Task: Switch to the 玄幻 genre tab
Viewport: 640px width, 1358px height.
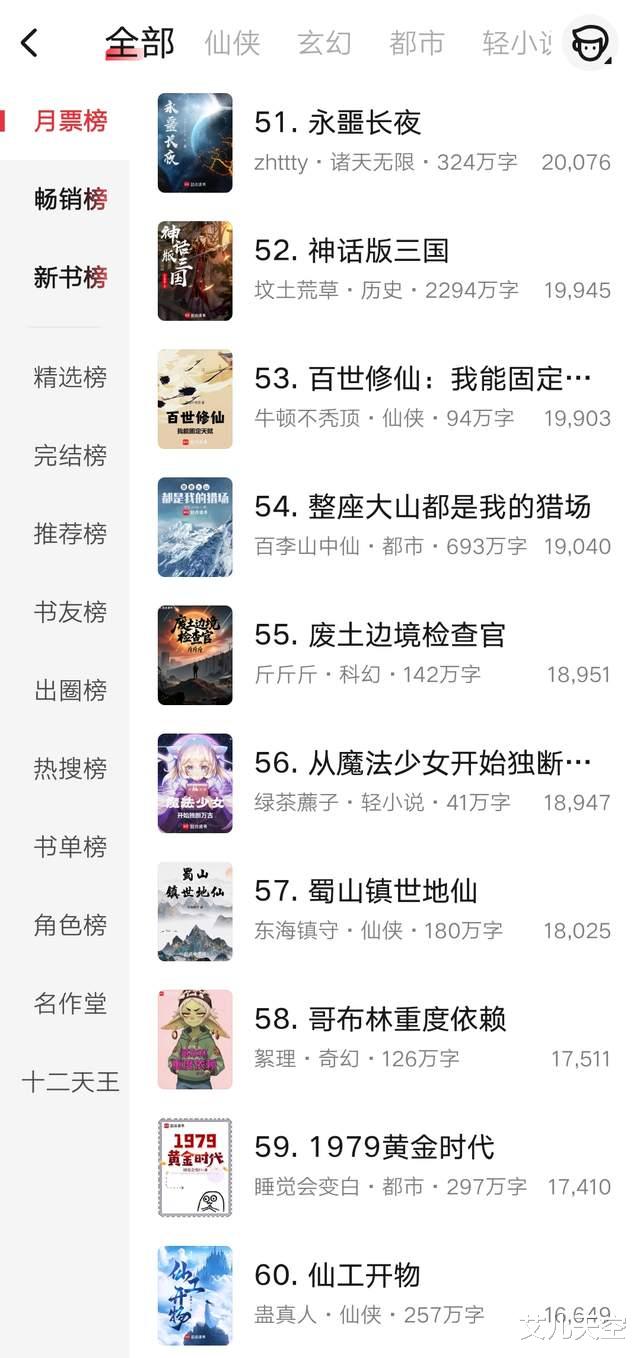Action: pos(324,43)
